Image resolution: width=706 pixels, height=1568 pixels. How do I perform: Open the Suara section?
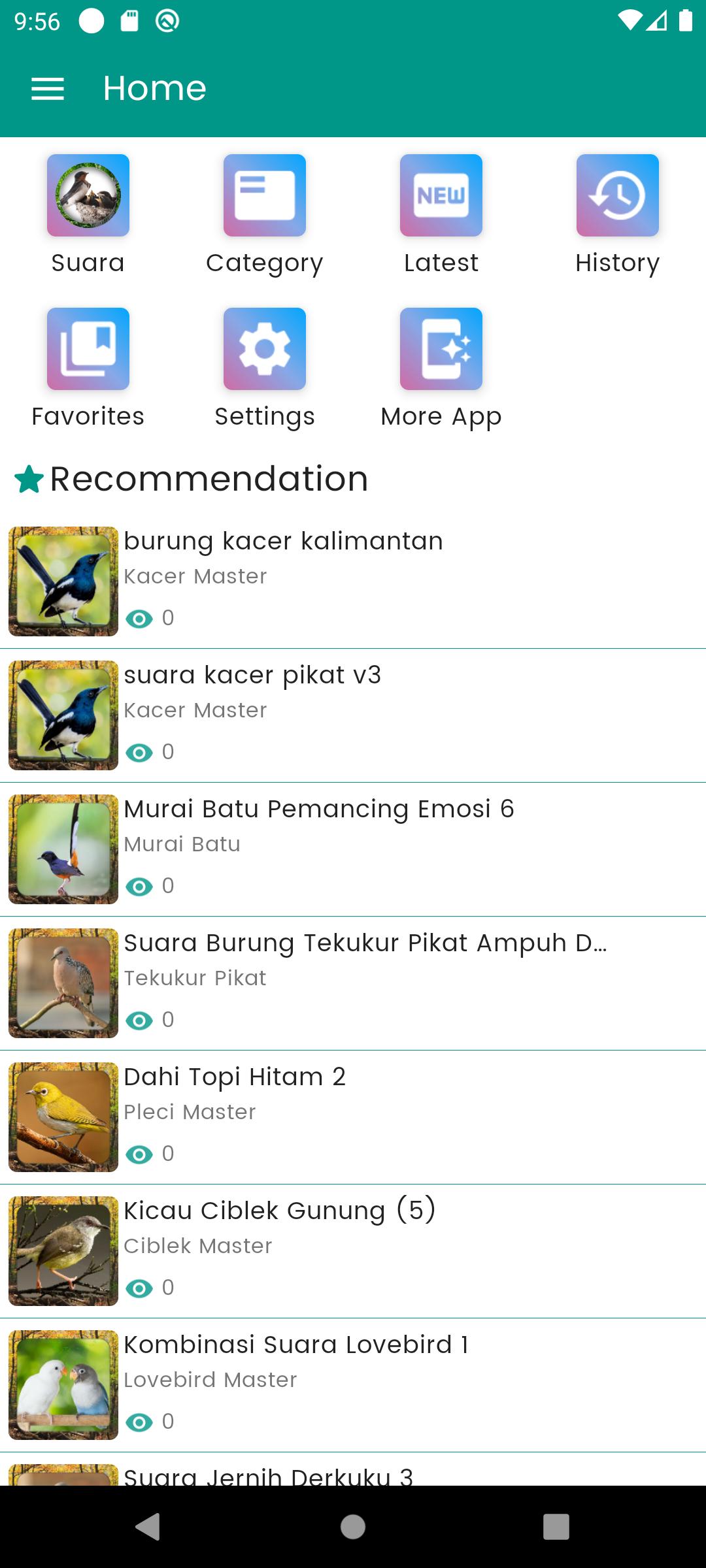(88, 216)
